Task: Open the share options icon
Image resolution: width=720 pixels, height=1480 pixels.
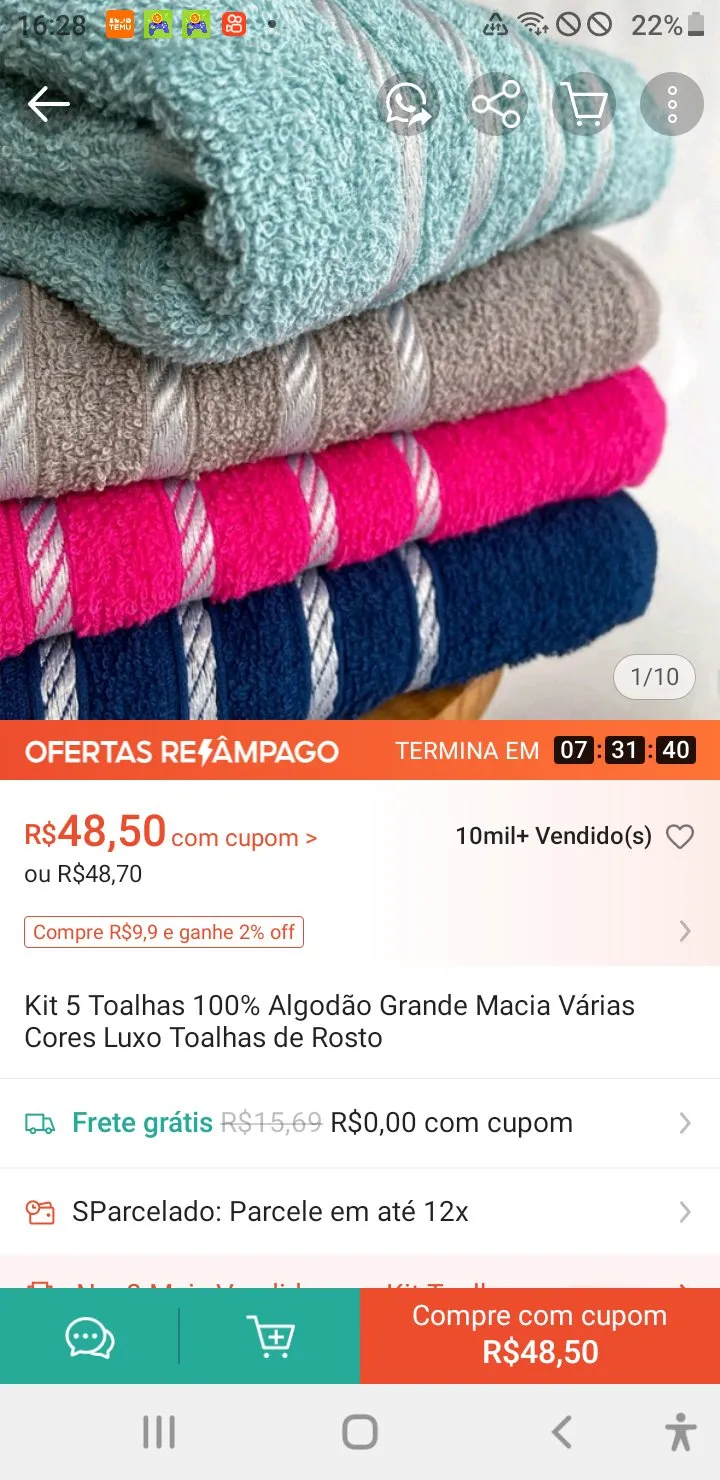Action: point(496,104)
